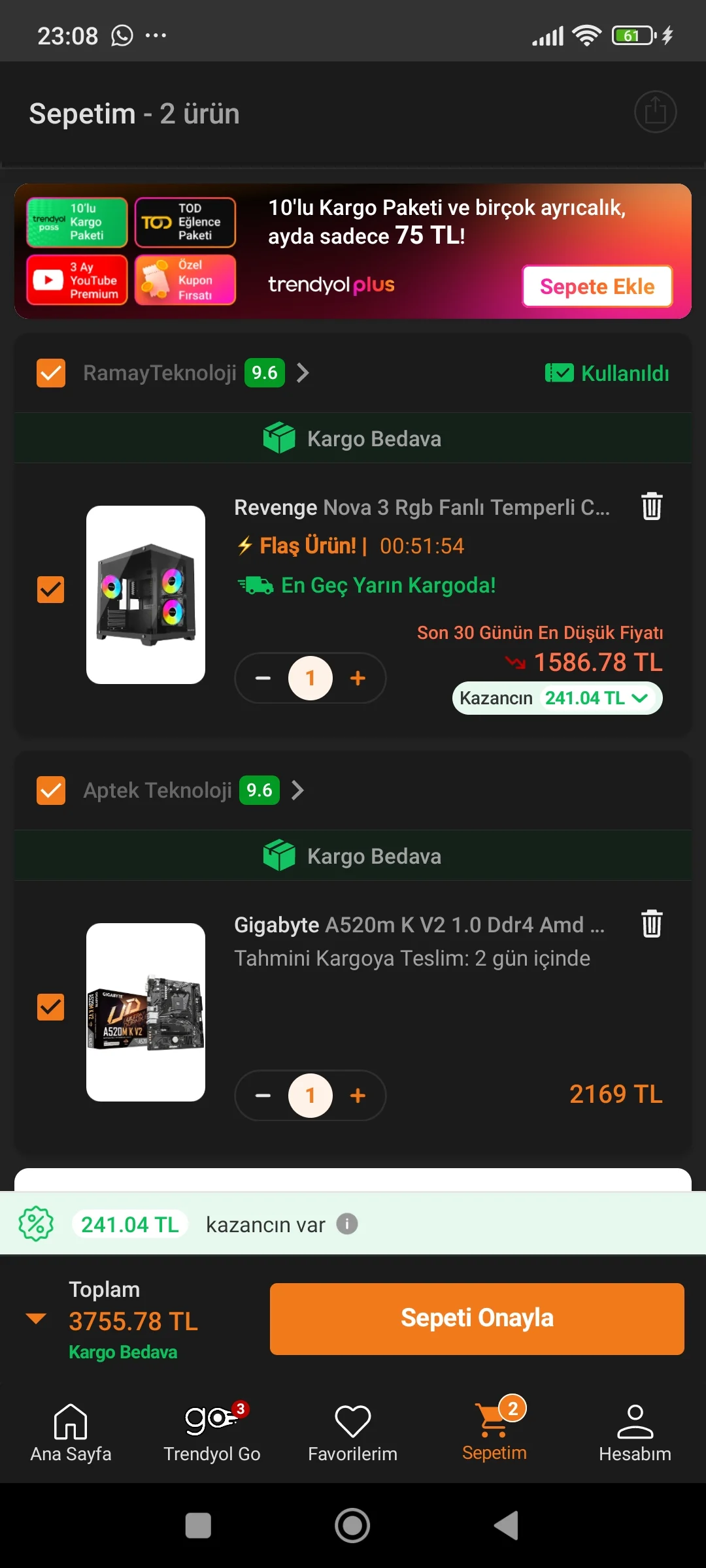Deselect the Gigabyte A520m item checkbox
The height and width of the screenshot is (1568, 706).
(51, 1007)
